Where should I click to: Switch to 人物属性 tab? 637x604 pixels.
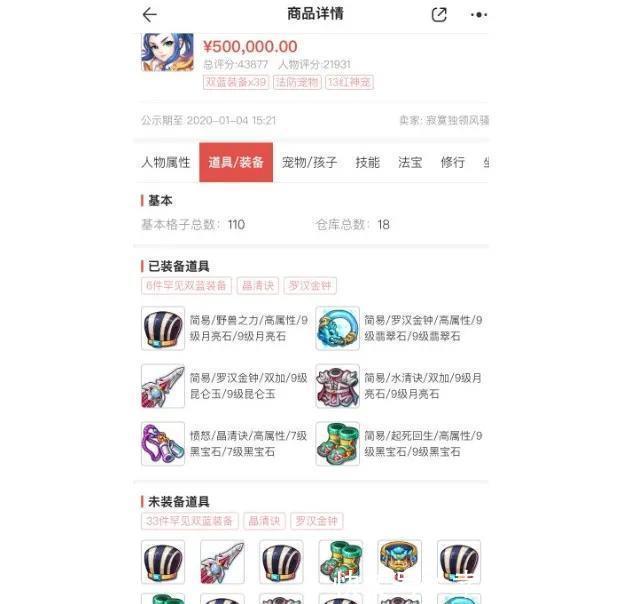(x=166, y=162)
